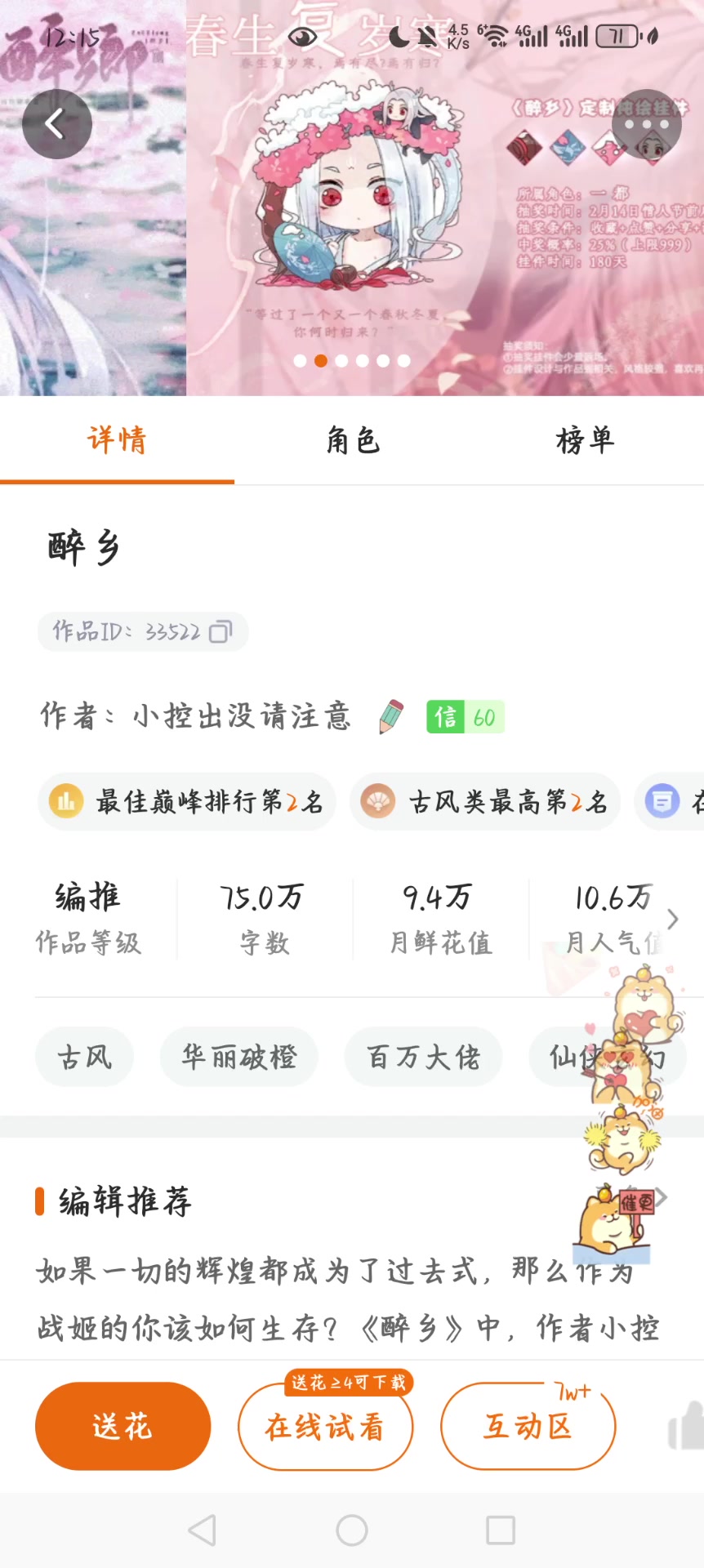The image size is (704, 1568).
Task: Go back using the top-left arrow
Action: tap(56, 124)
